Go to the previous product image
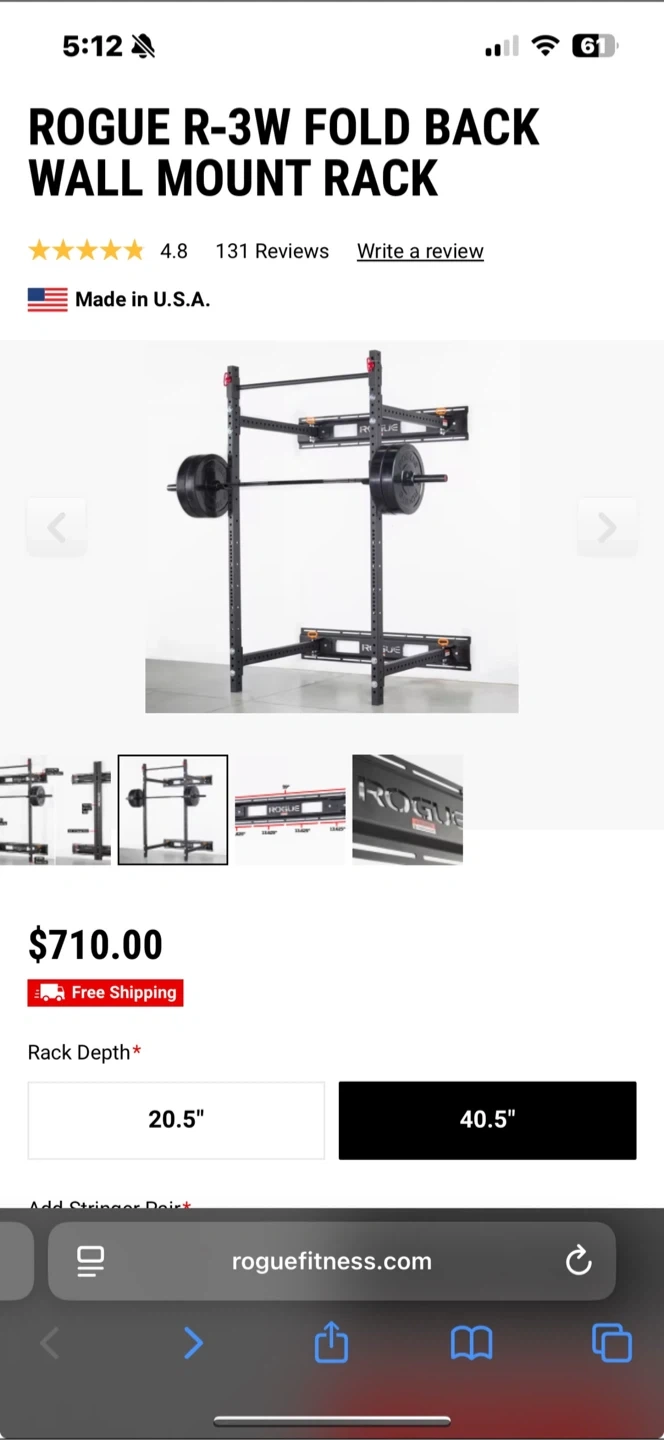664x1440 pixels. [x=57, y=527]
